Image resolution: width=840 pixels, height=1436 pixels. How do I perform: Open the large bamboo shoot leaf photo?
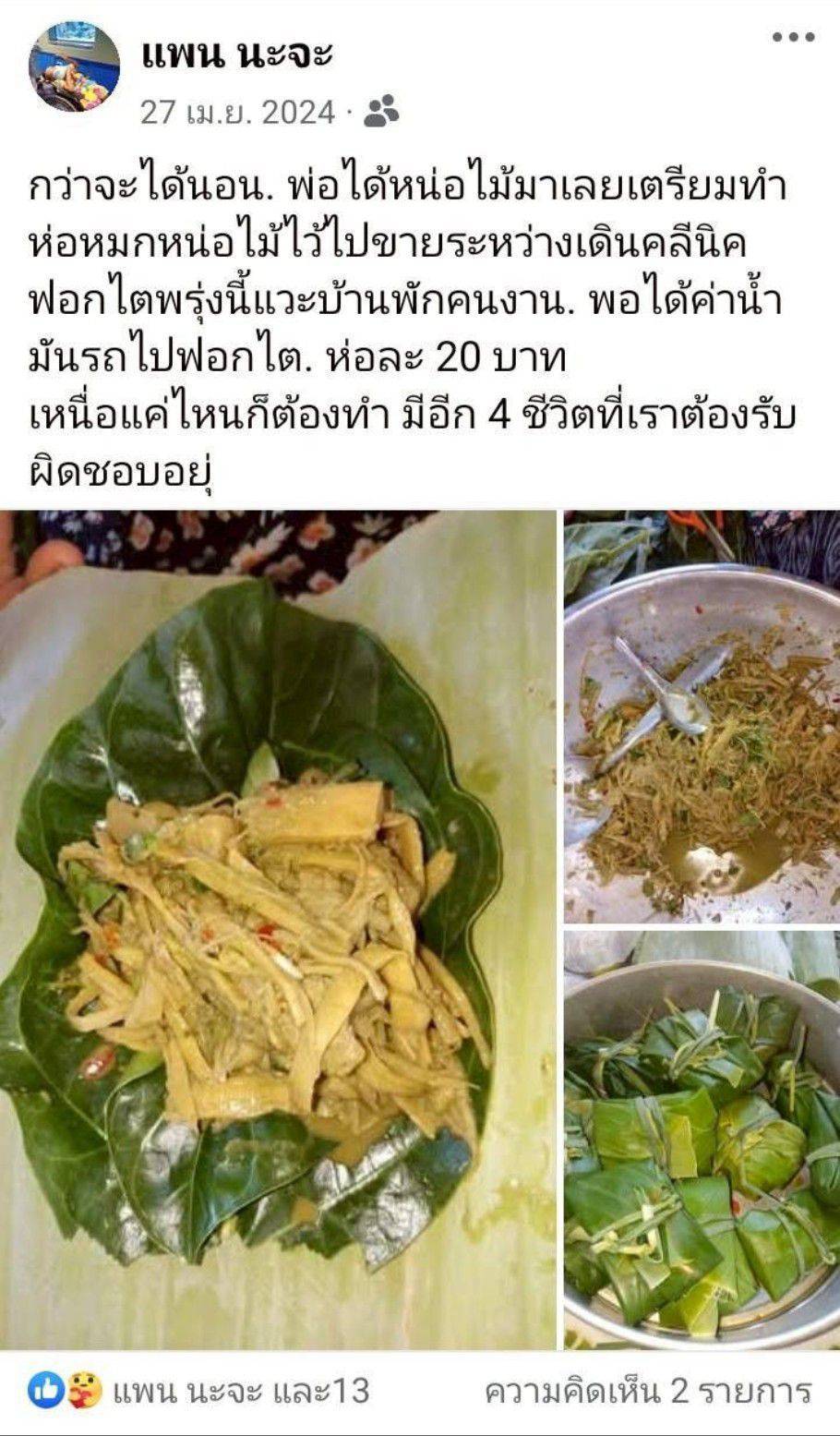(277, 929)
